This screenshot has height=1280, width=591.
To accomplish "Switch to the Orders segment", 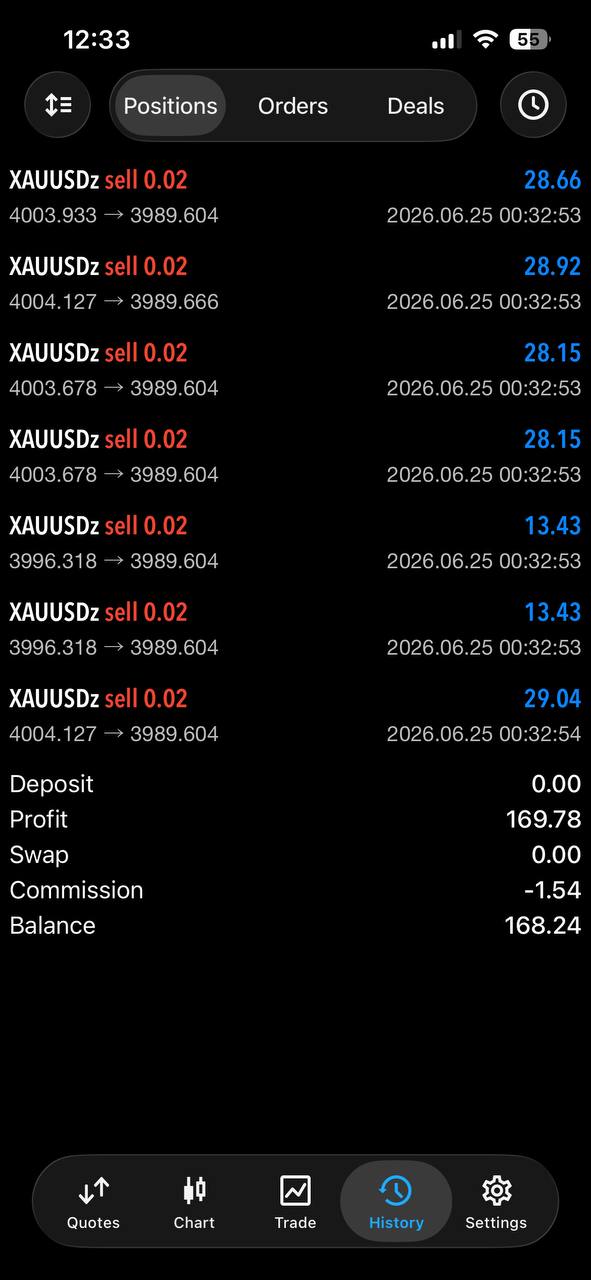I will (x=293, y=106).
